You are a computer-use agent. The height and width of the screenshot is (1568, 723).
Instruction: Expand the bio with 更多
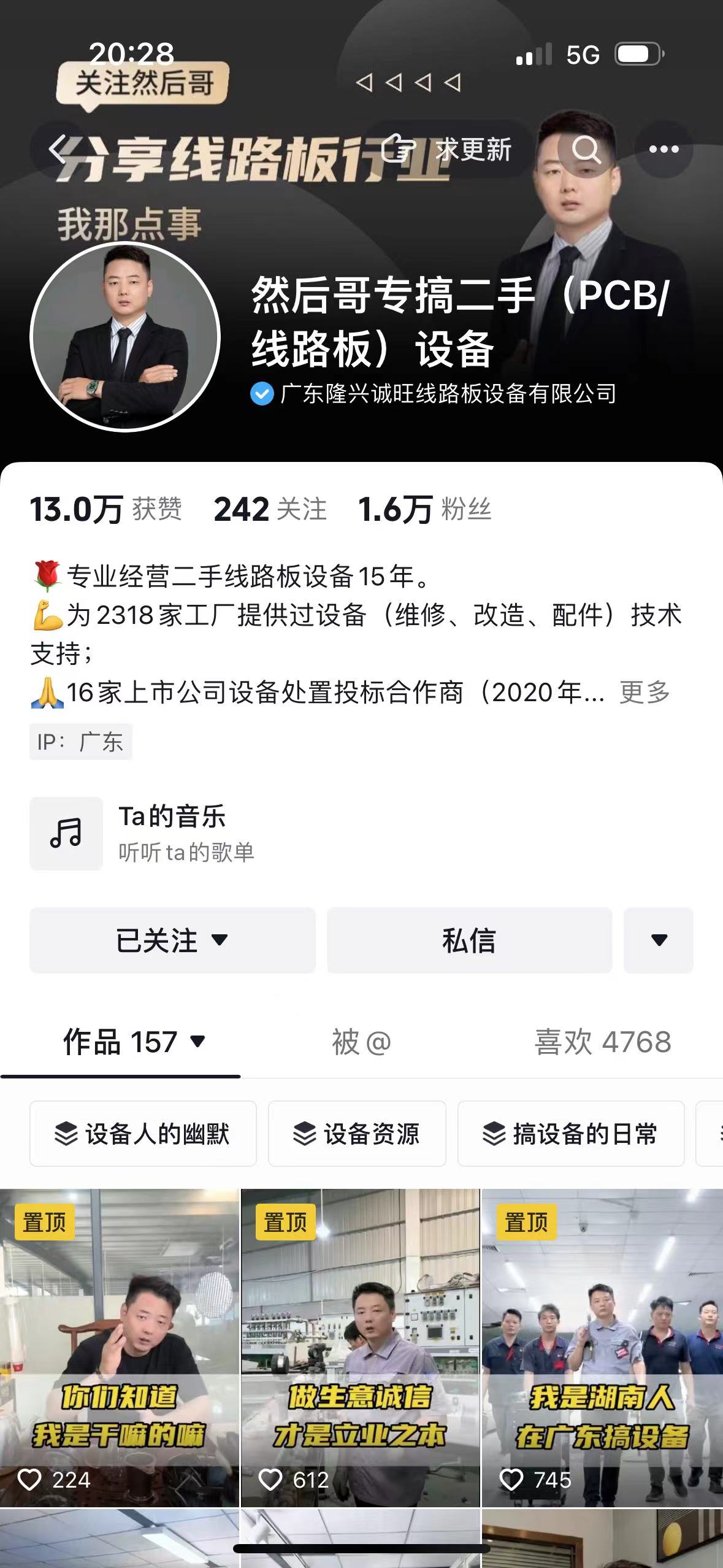pyautogui.click(x=644, y=692)
